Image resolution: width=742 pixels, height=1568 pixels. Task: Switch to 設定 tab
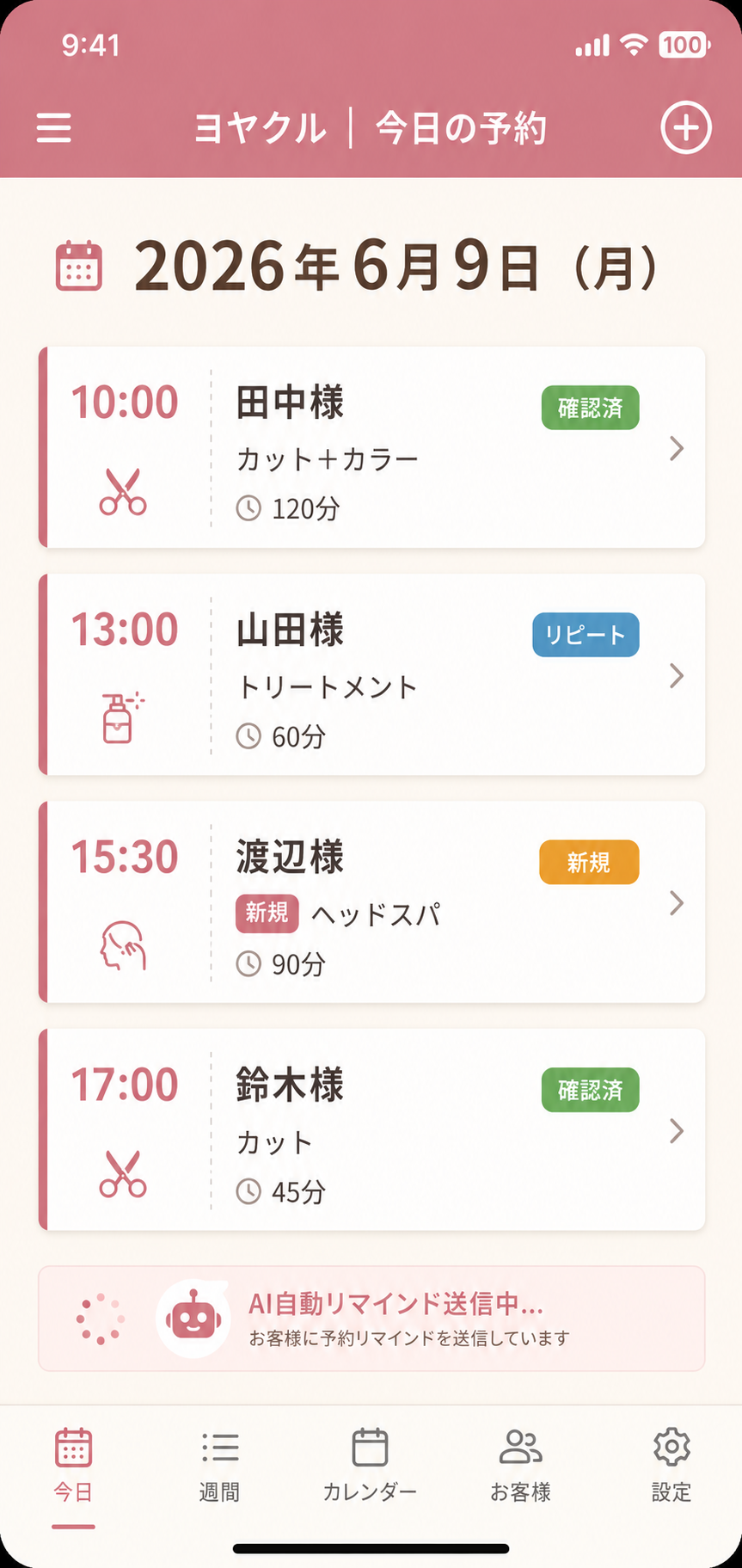click(x=671, y=1466)
